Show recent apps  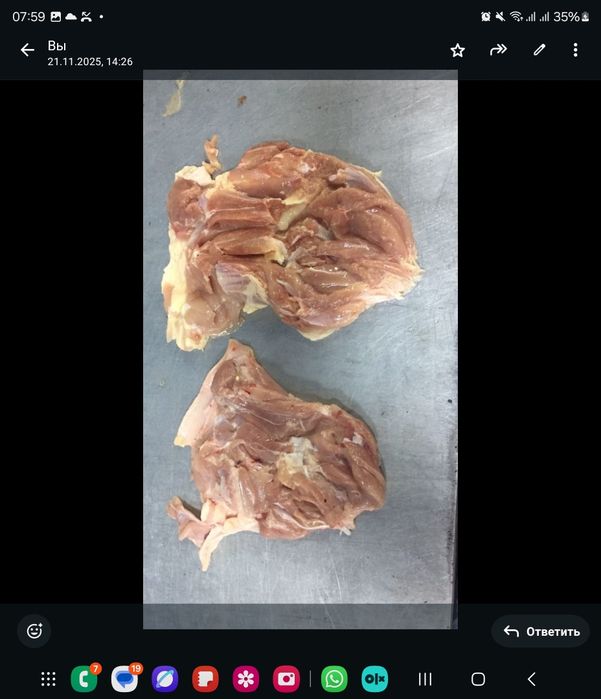pos(425,679)
